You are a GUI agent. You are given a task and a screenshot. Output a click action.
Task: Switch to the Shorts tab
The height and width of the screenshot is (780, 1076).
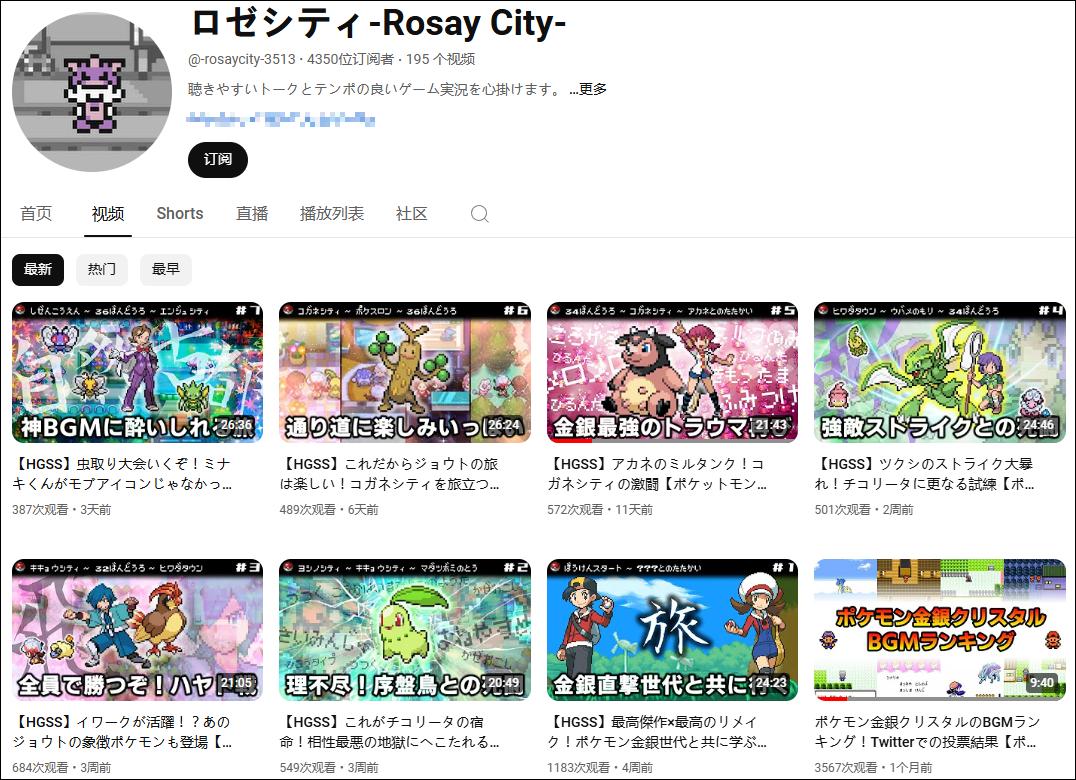click(180, 214)
